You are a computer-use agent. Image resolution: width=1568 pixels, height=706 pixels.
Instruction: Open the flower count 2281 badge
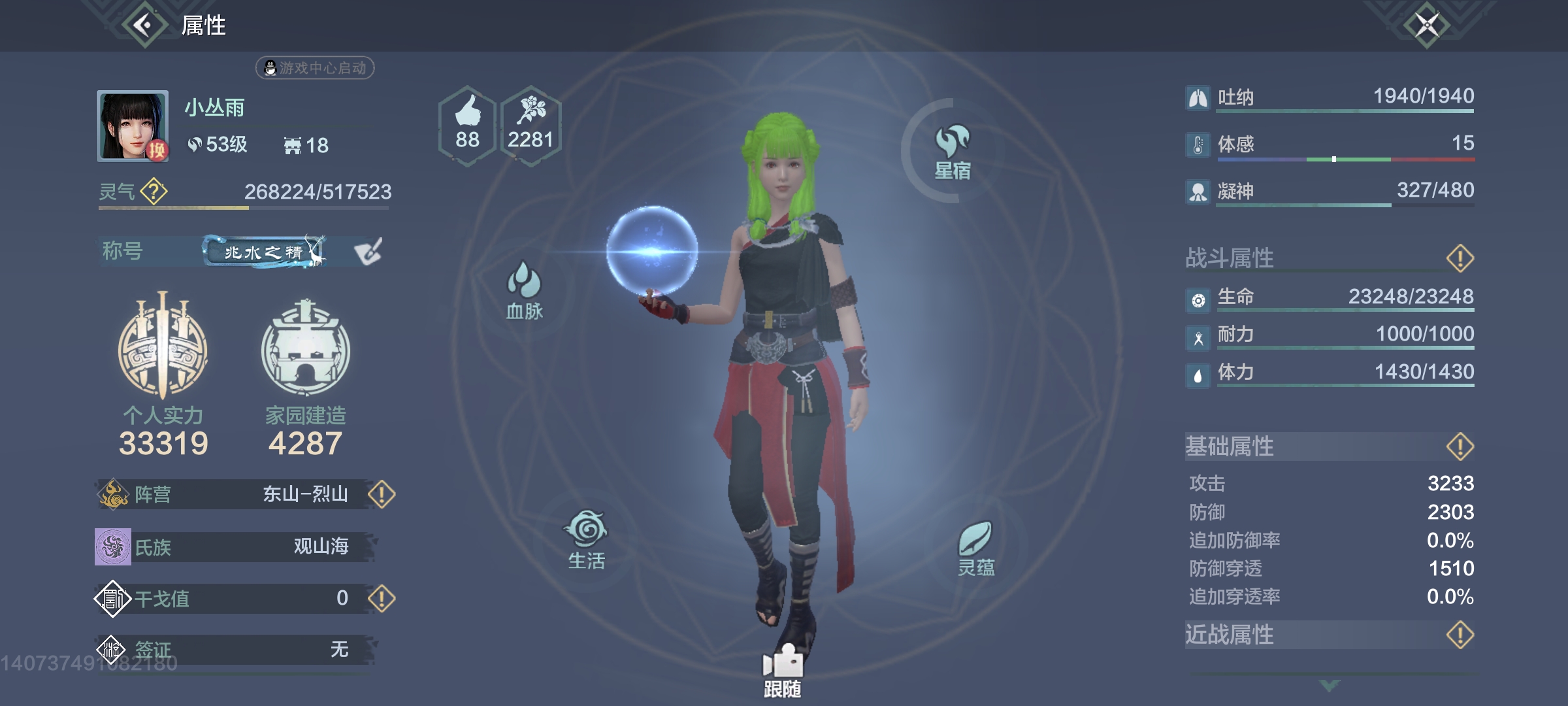click(x=531, y=126)
